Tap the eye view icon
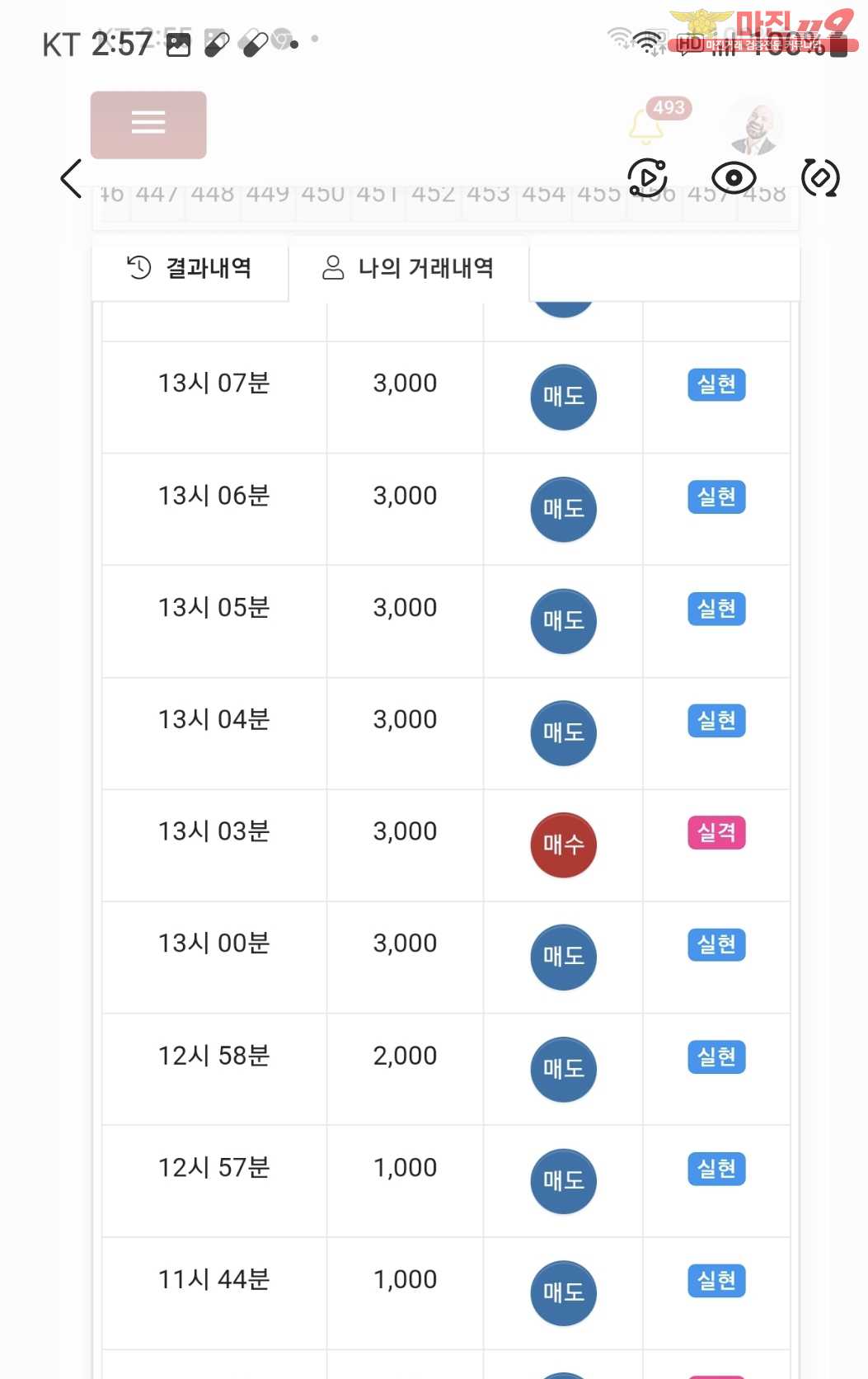Viewport: 868px width, 1379px height. click(x=734, y=178)
